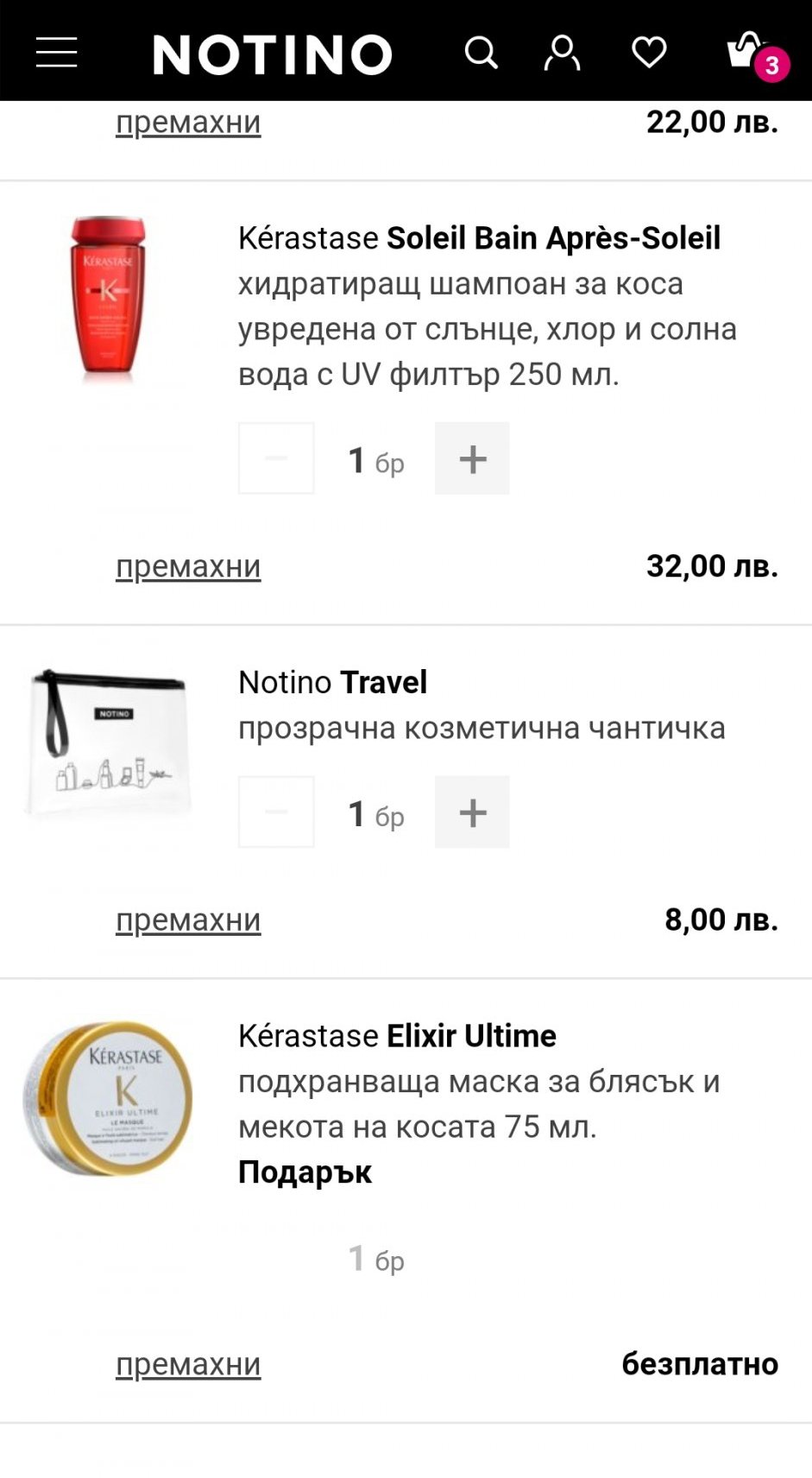Screen dimensions: 812x1478
Task: Open the Kérastase Soleil Bain Après-Soleil shampoo image
Action: 108,296
